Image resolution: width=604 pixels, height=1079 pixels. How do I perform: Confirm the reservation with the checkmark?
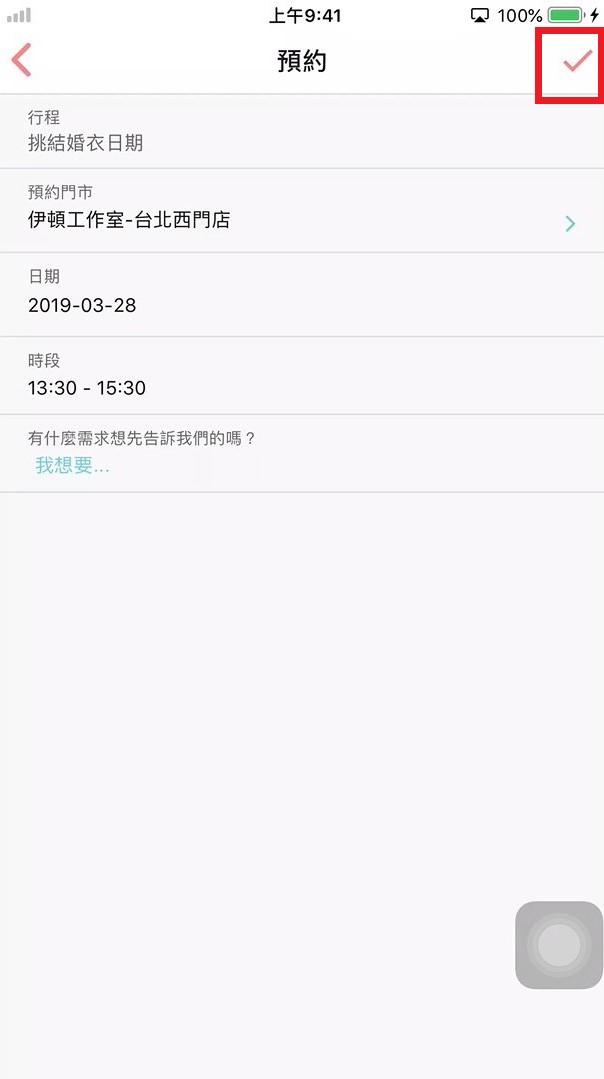pyautogui.click(x=576, y=62)
